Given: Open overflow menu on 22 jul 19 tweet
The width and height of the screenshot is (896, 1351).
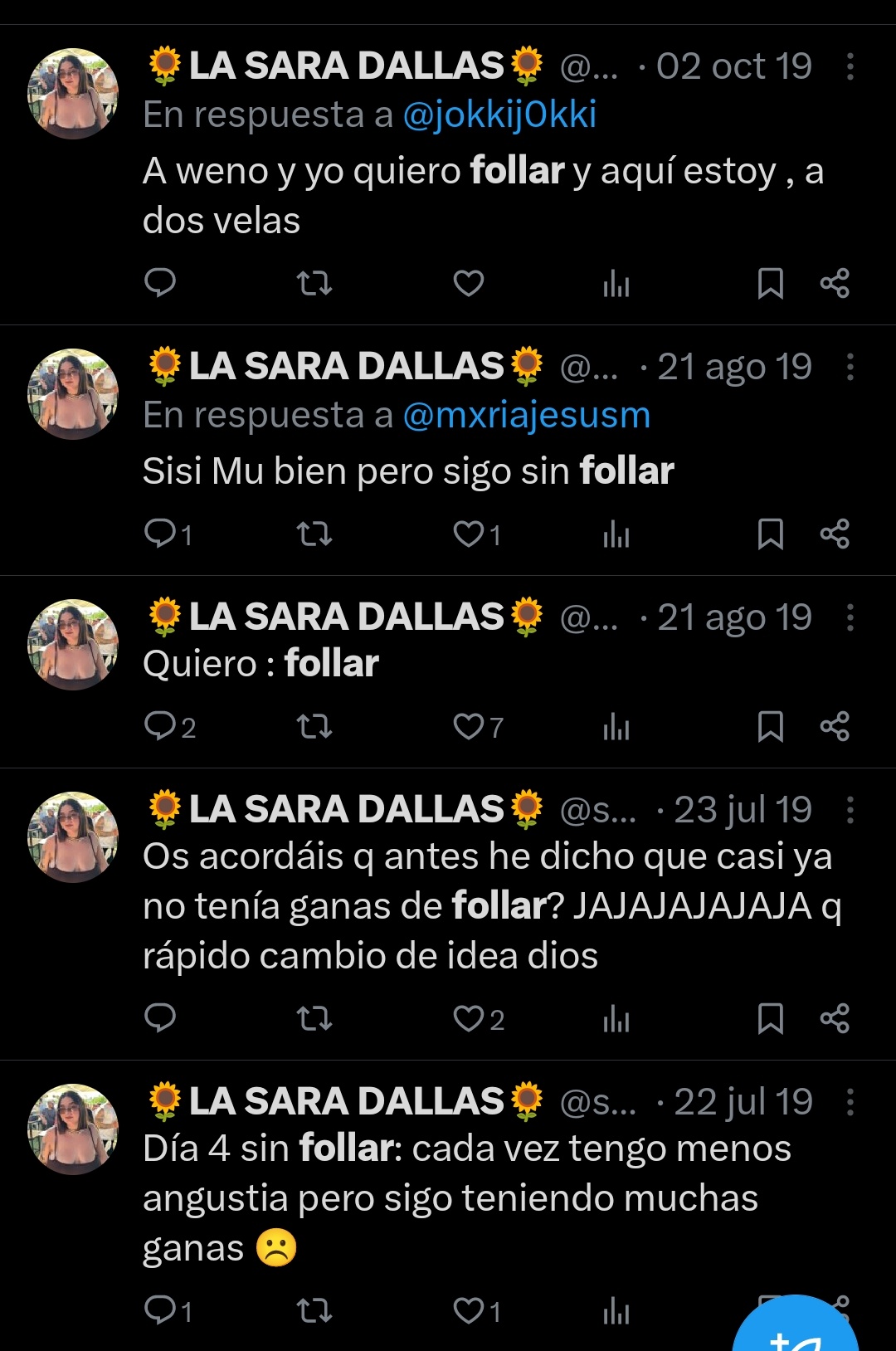Looking at the screenshot, I should (850, 1102).
